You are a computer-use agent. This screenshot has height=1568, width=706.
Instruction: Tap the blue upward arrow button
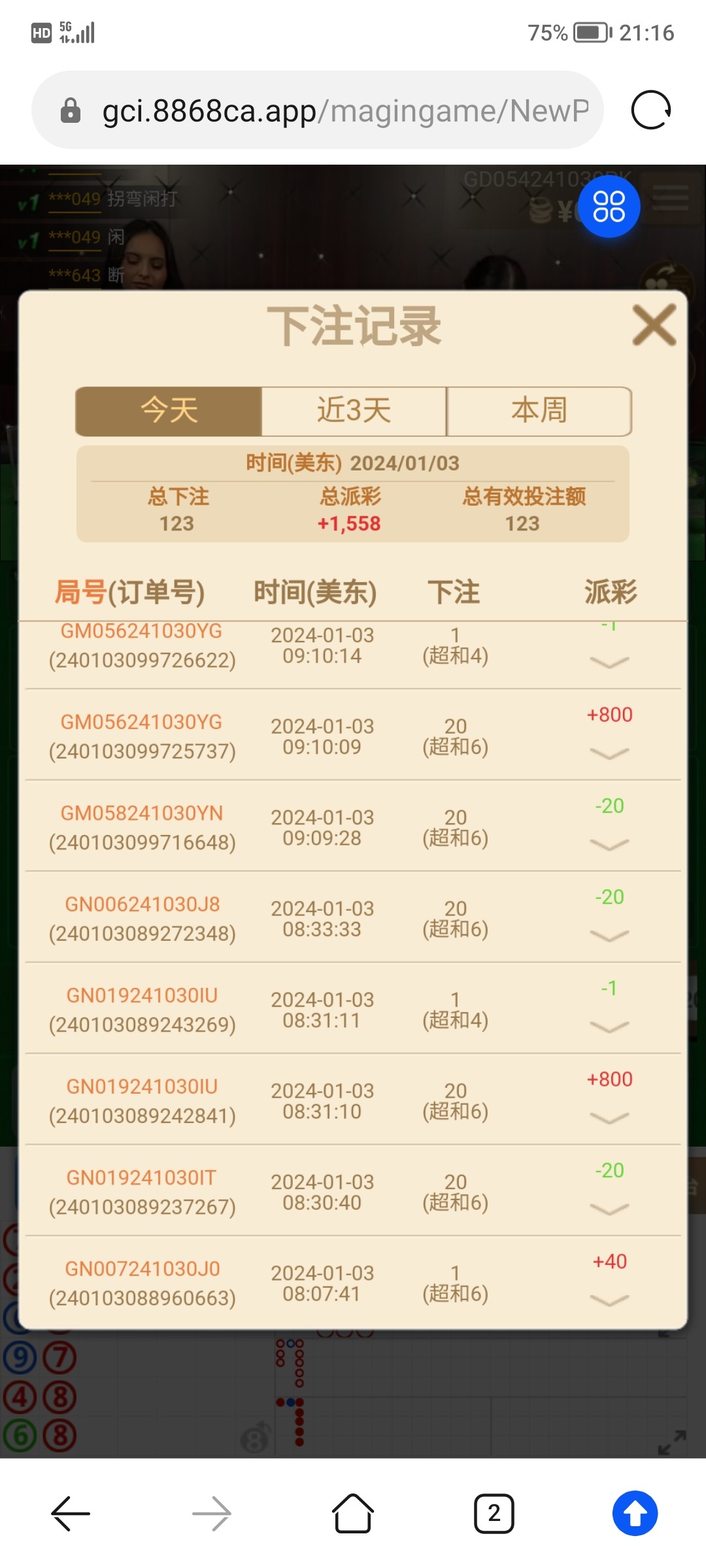coord(635,1513)
